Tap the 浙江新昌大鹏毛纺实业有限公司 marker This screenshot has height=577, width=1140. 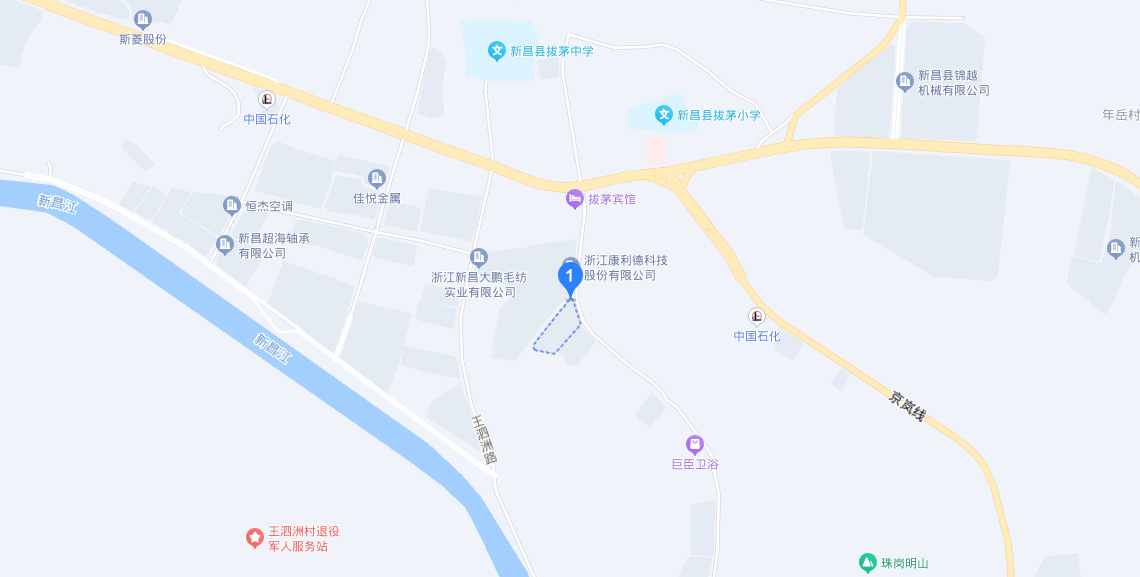(x=478, y=257)
